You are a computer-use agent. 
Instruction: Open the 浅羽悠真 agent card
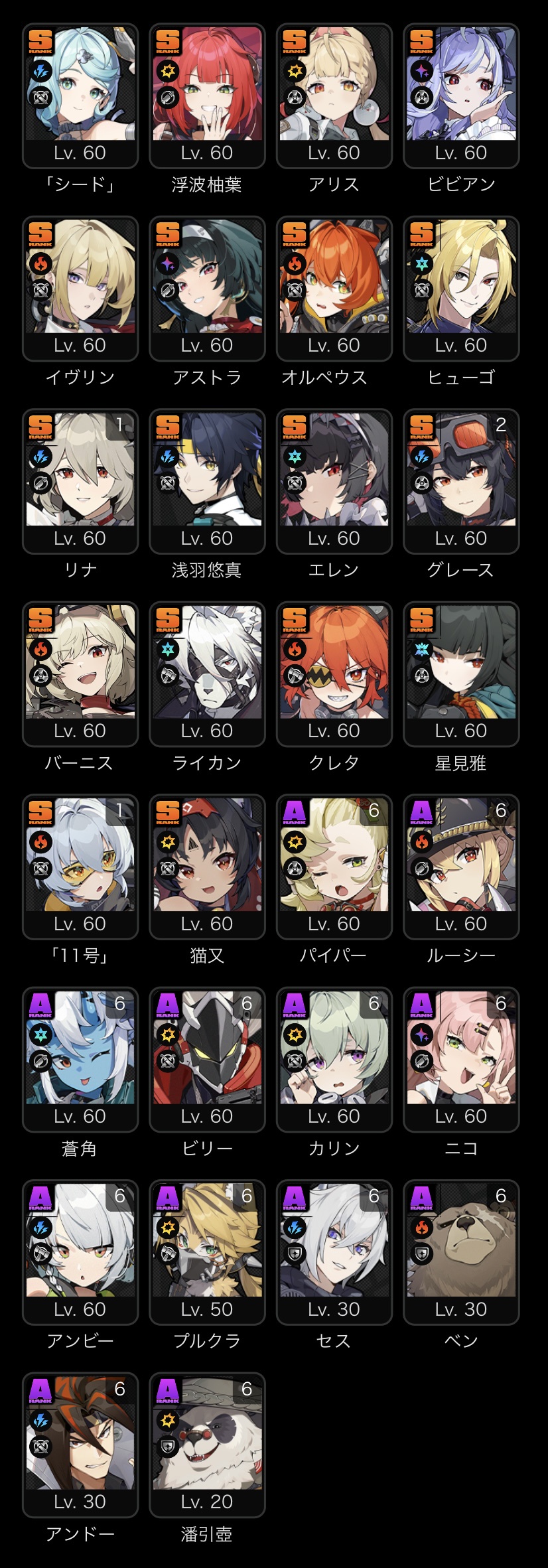tap(207, 481)
